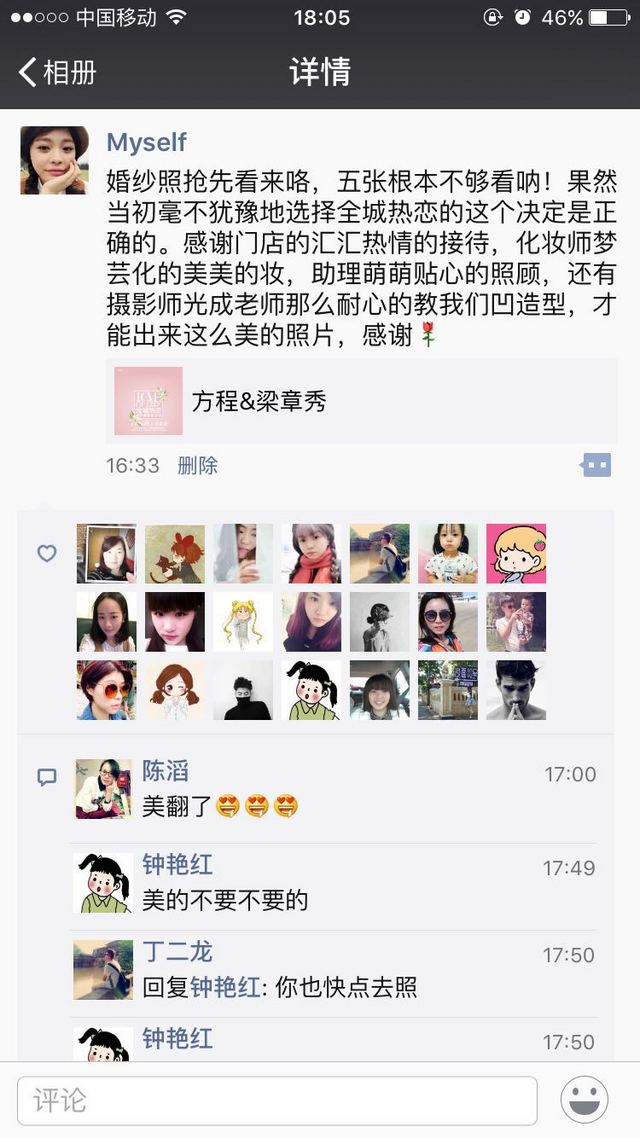Image resolution: width=640 pixels, height=1138 pixels.
Task: Open the Sailor Moon avatar in likes
Action: 243,622
